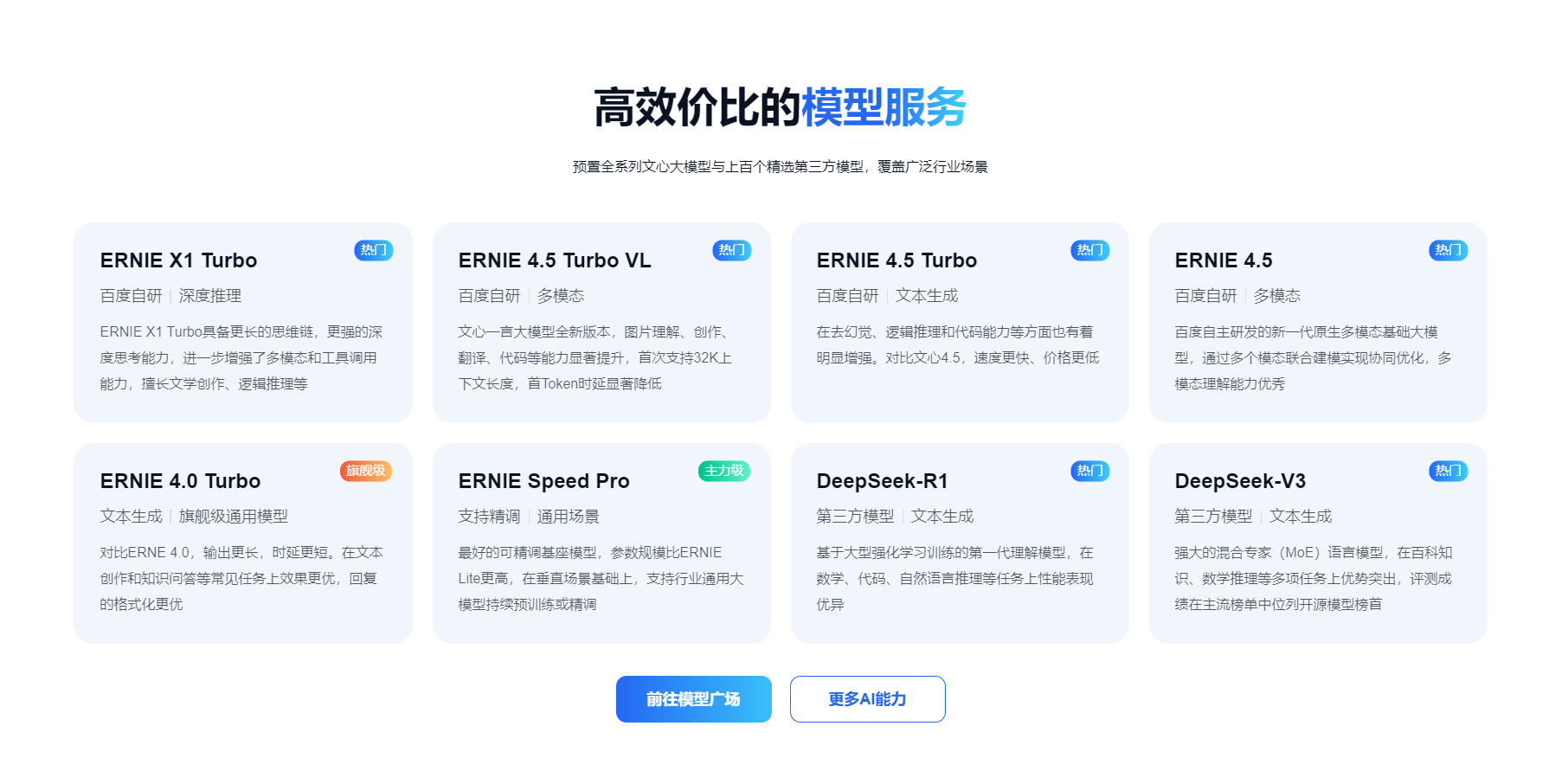
Task: View the DeepSeek-V3 model card
Action: (x=1317, y=543)
